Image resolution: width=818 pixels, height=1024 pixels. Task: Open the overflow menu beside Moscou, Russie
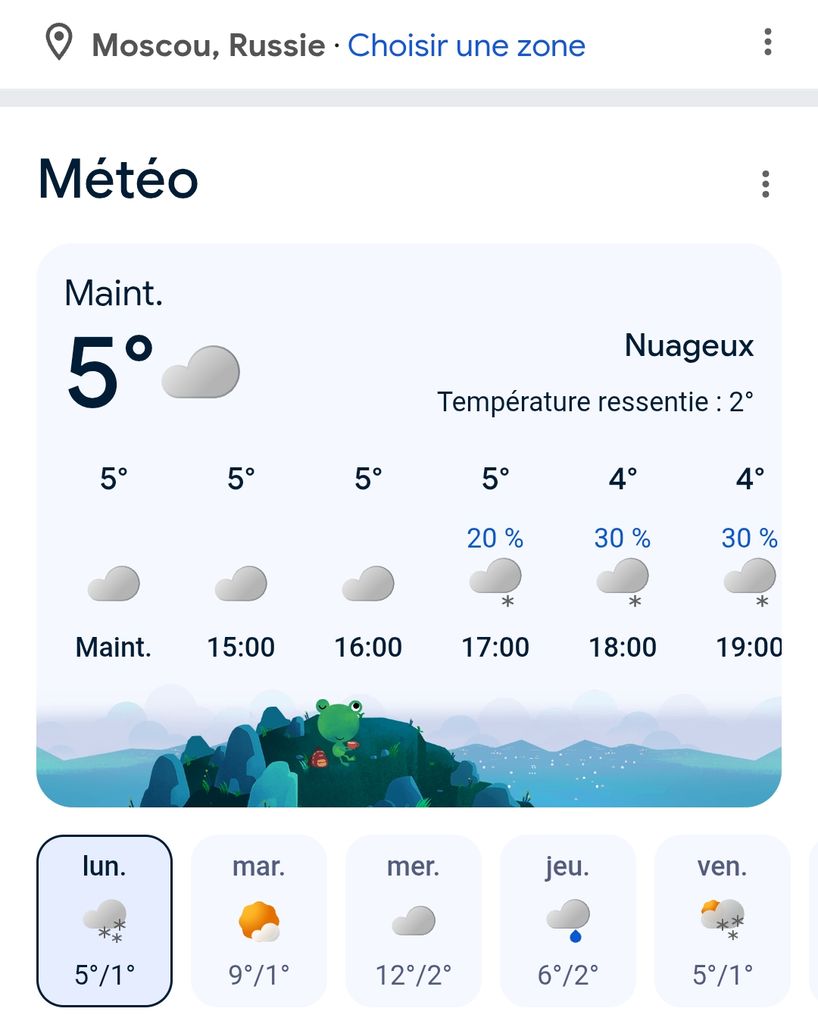(x=767, y=42)
